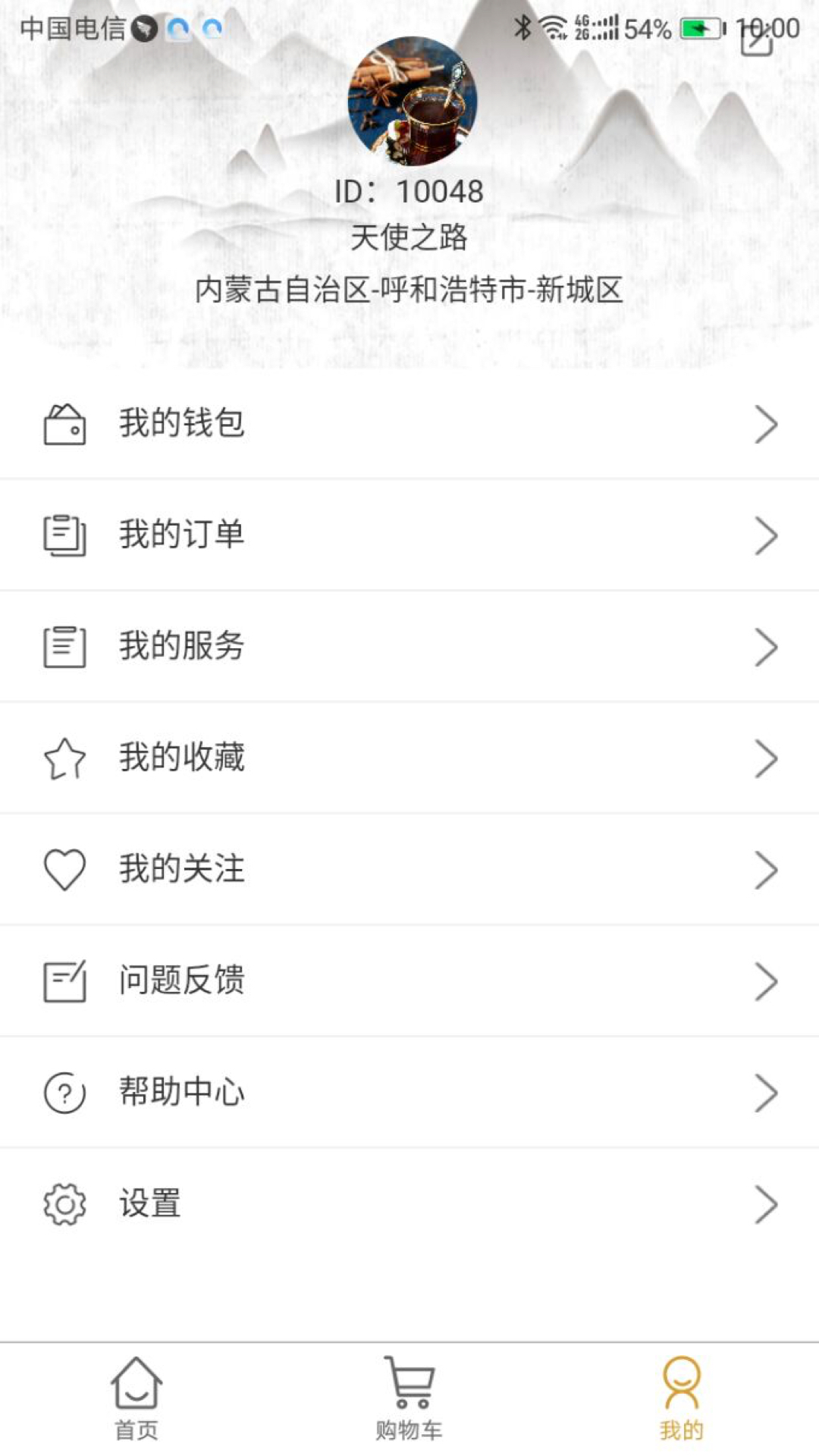Click the 我的服务 service document icon
The width and height of the screenshot is (819, 1456).
(x=64, y=645)
